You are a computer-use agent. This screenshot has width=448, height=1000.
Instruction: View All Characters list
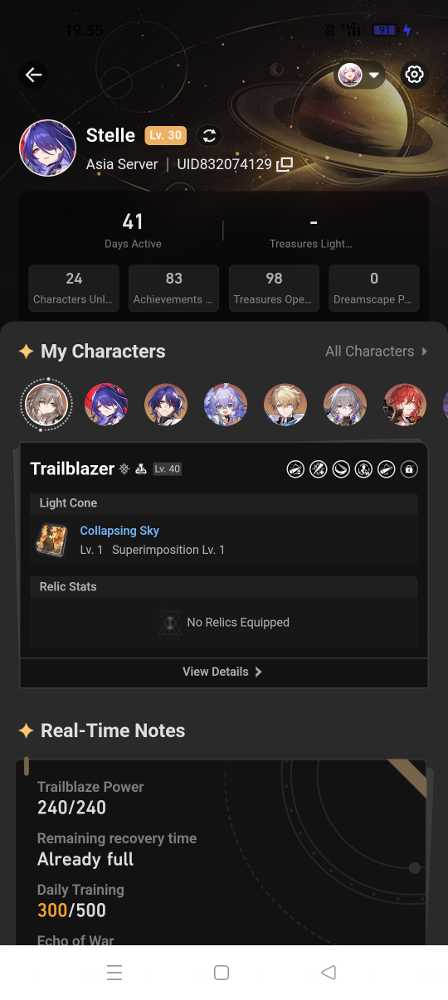point(376,351)
